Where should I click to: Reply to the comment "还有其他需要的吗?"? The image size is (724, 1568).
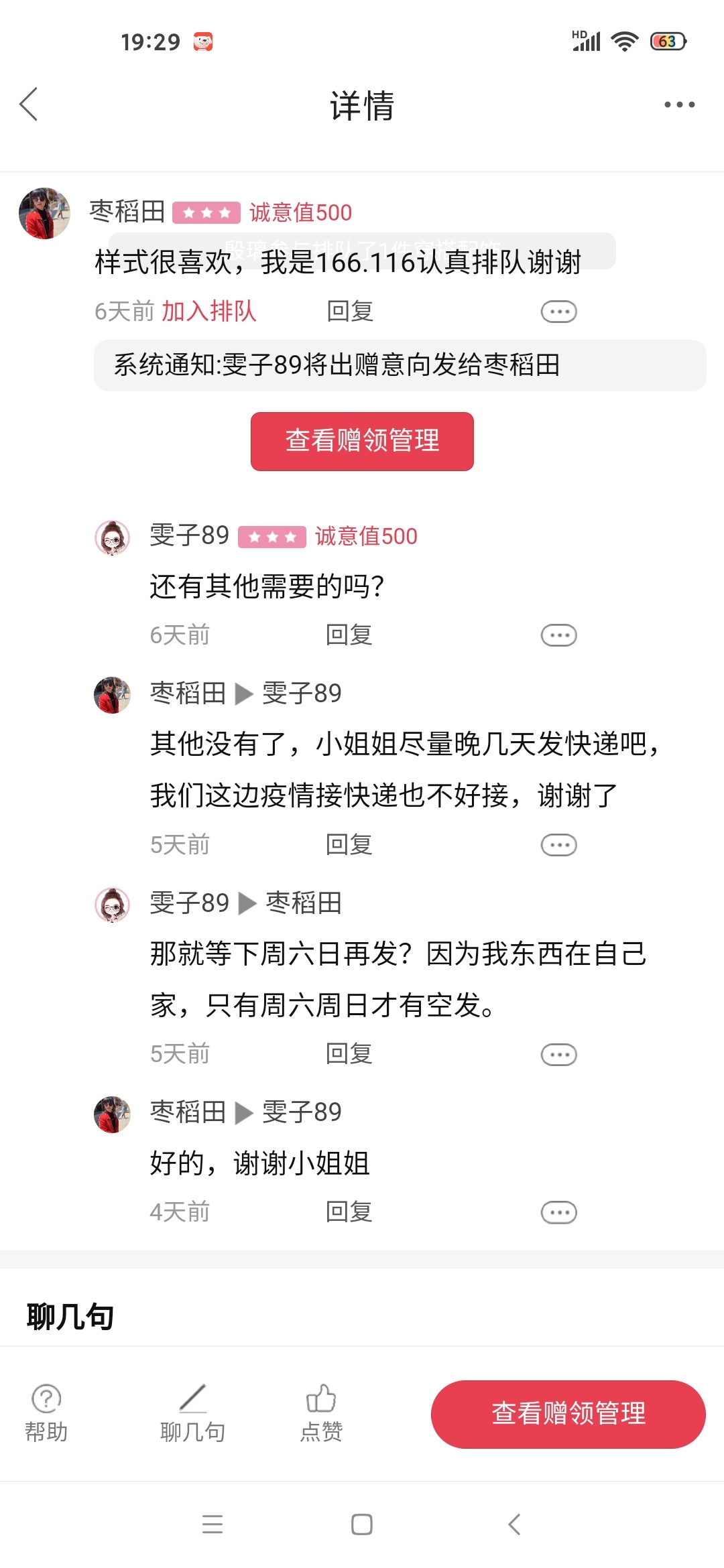pos(349,635)
